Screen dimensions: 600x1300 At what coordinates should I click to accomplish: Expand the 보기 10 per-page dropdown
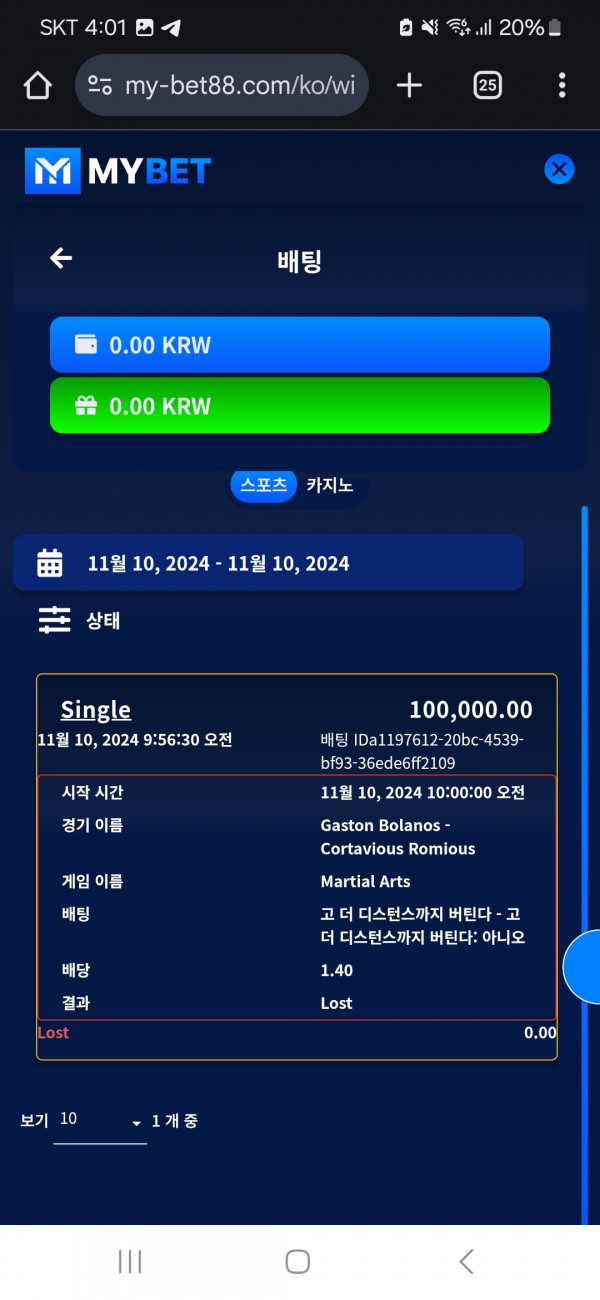click(x=99, y=1122)
